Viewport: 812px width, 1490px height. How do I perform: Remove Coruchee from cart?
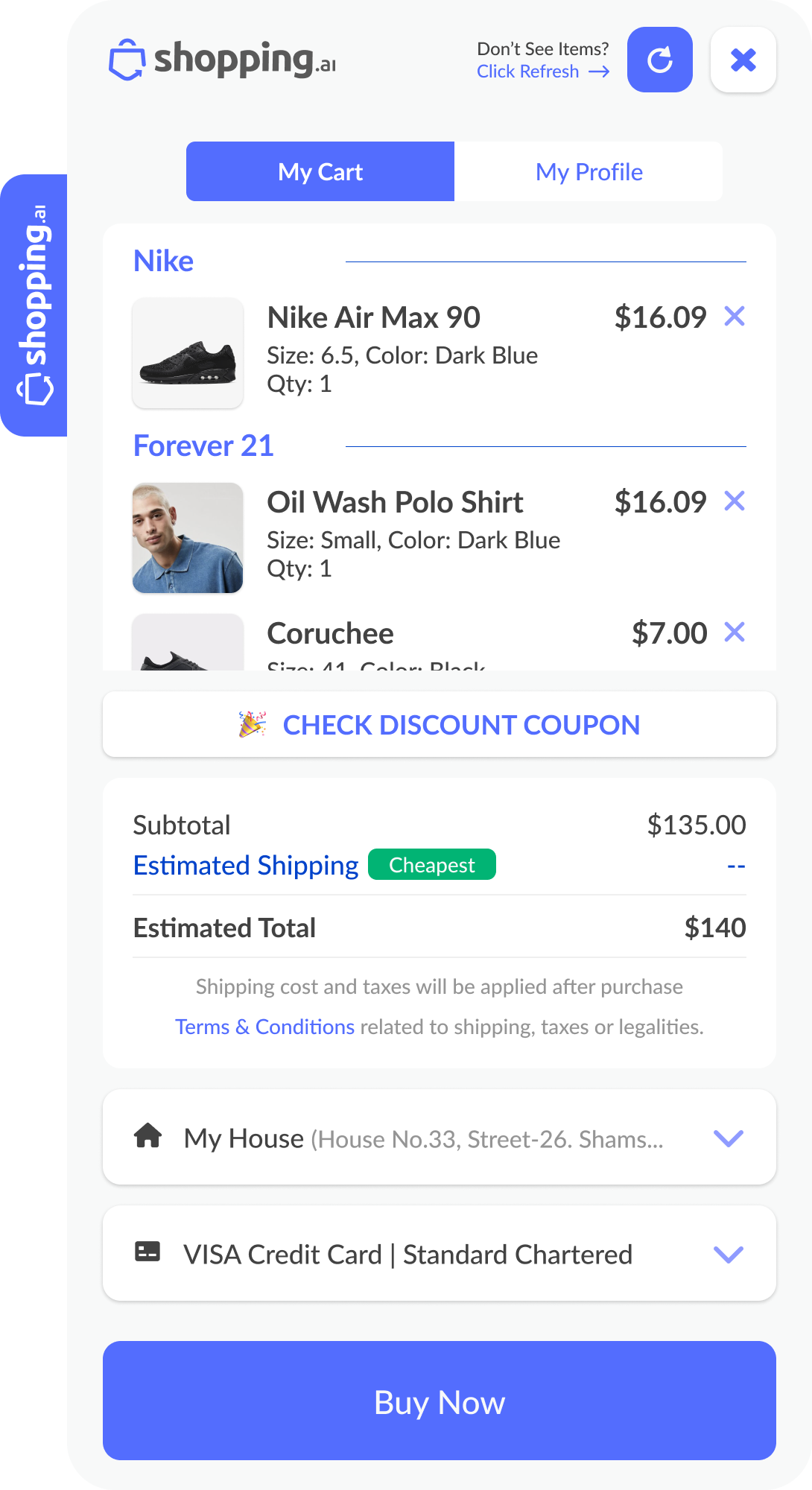click(x=735, y=633)
